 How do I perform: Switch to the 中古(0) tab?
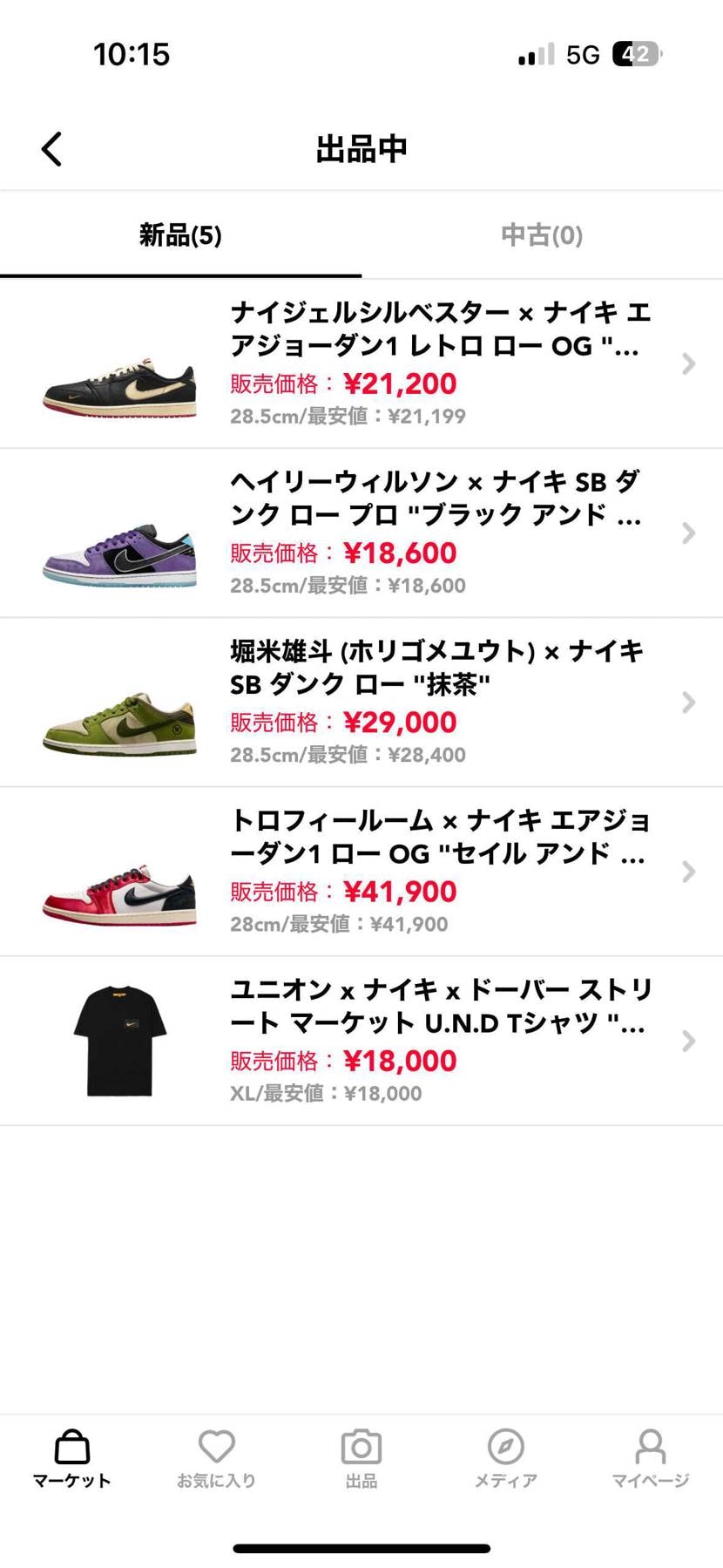click(x=542, y=235)
